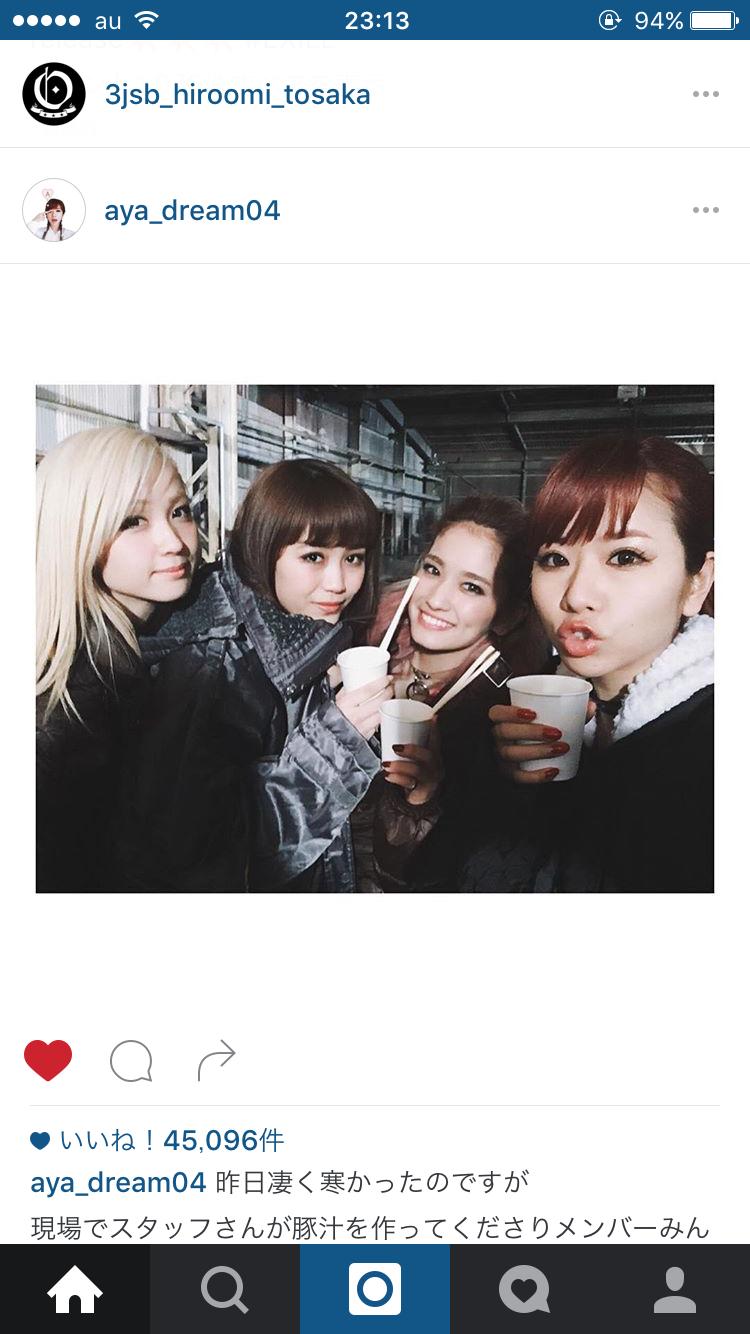Open the Activity heart tab
The width and height of the screenshot is (750, 1334).
[525, 1290]
